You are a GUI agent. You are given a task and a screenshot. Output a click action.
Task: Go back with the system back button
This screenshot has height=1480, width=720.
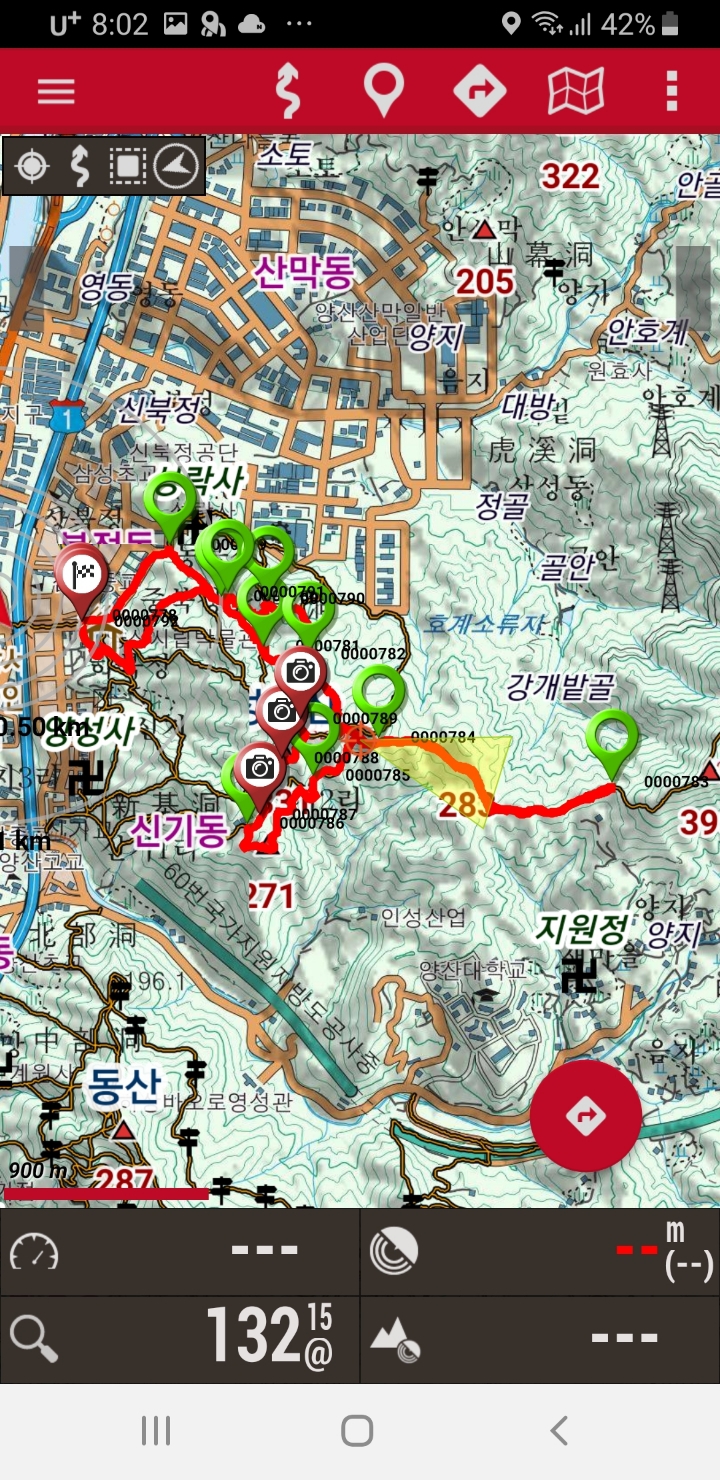pyautogui.click(x=559, y=1431)
